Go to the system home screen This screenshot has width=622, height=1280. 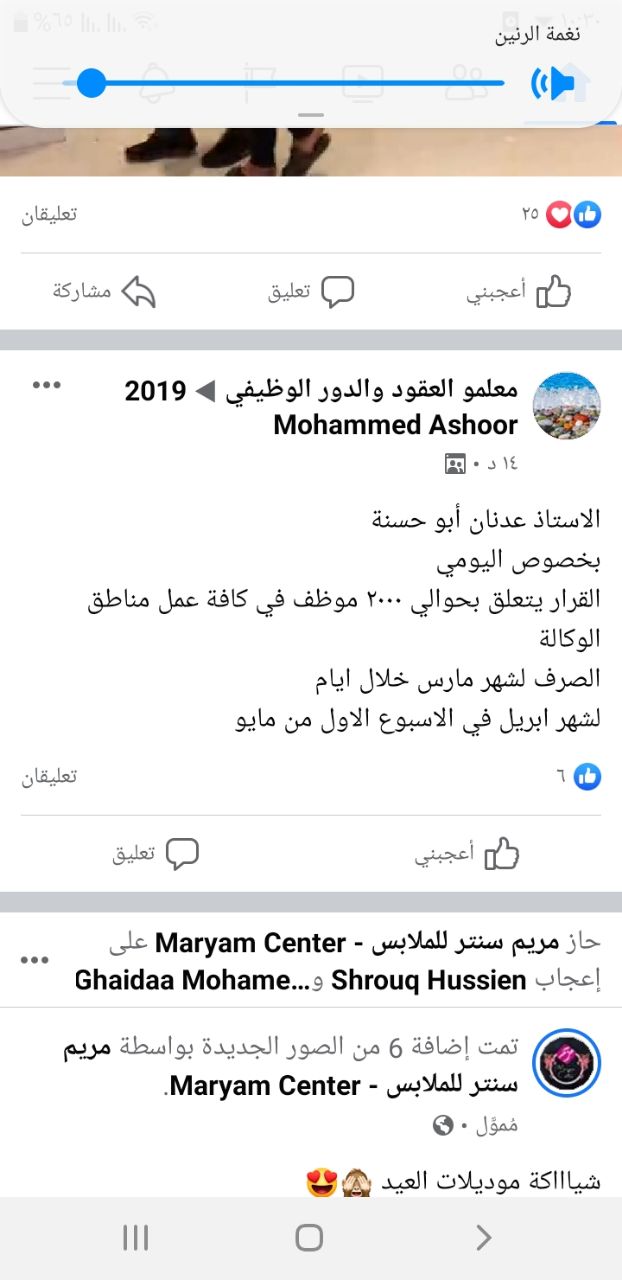tap(310, 1238)
